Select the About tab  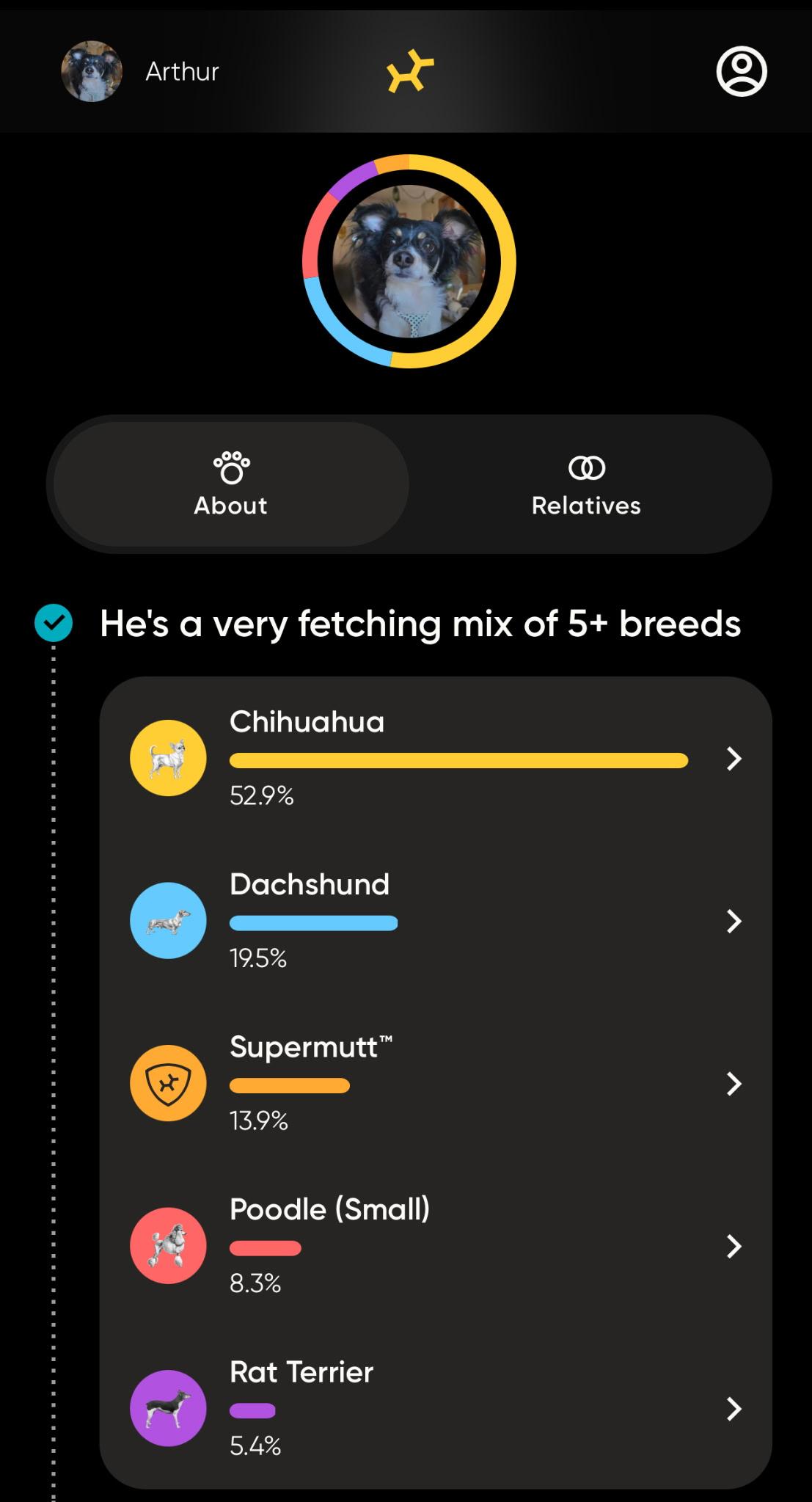tap(230, 484)
